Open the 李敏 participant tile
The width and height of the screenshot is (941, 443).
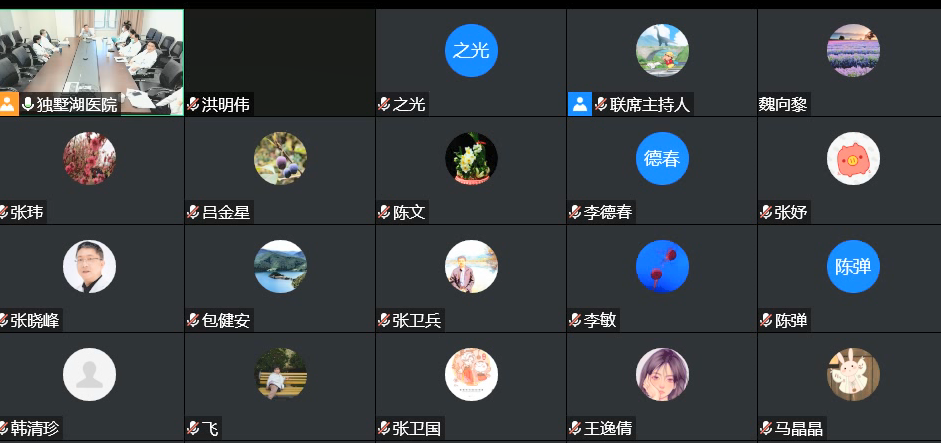pos(662,278)
